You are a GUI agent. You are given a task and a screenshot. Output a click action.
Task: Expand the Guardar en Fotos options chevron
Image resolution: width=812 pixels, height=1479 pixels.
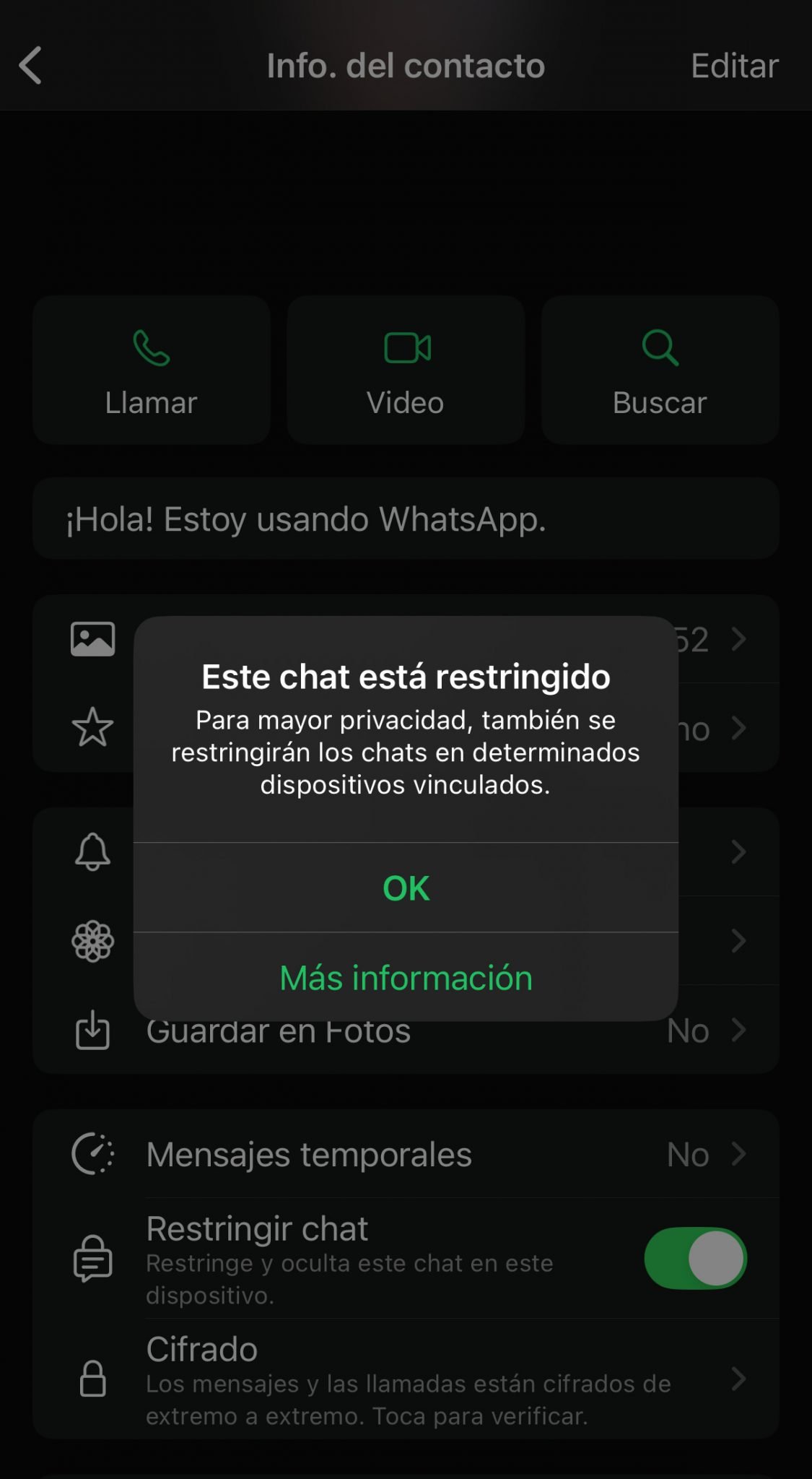point(738,1031)
